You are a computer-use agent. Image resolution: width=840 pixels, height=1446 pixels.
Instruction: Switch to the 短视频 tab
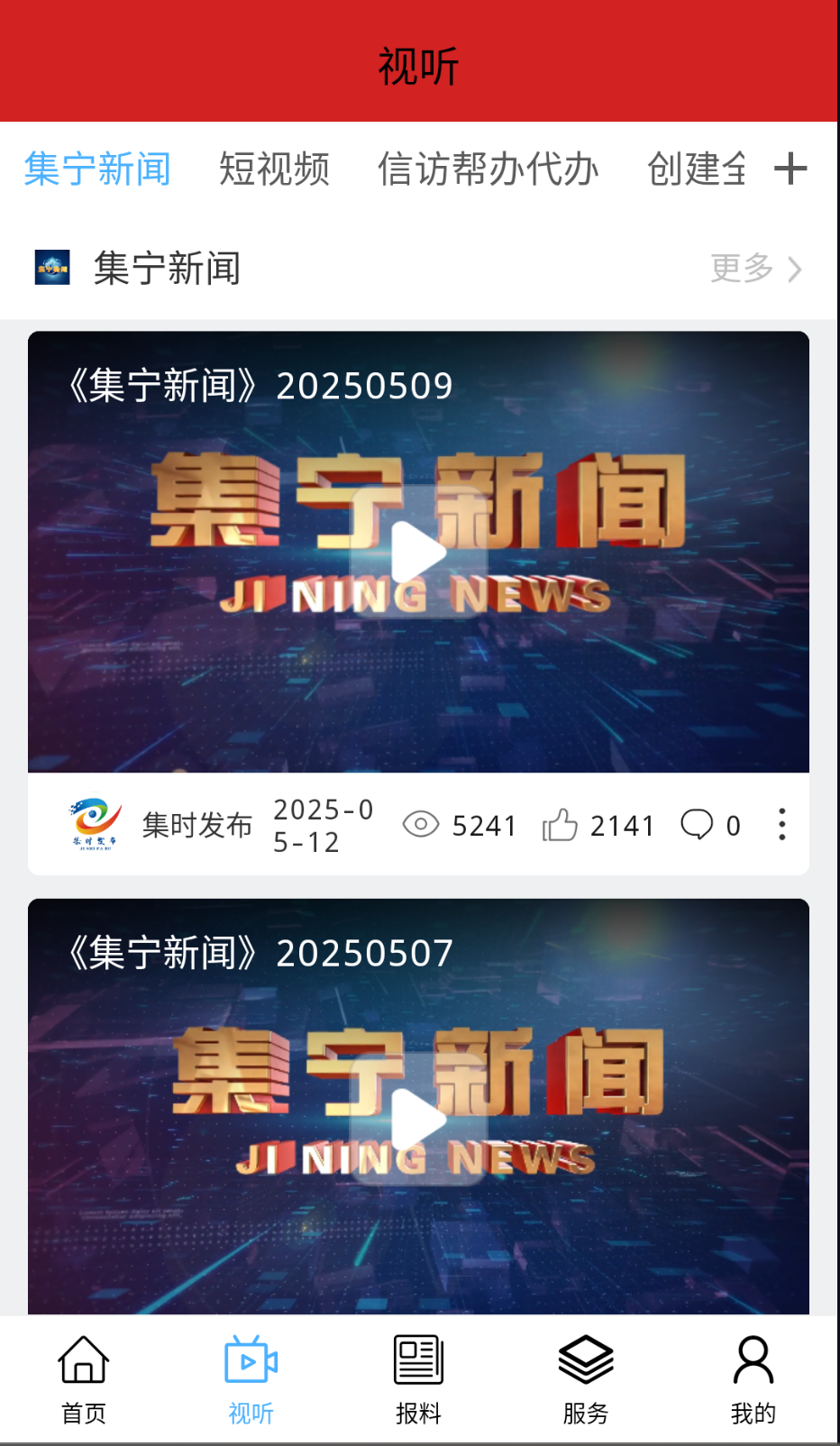pyautogui.click(x=274, y=170)
